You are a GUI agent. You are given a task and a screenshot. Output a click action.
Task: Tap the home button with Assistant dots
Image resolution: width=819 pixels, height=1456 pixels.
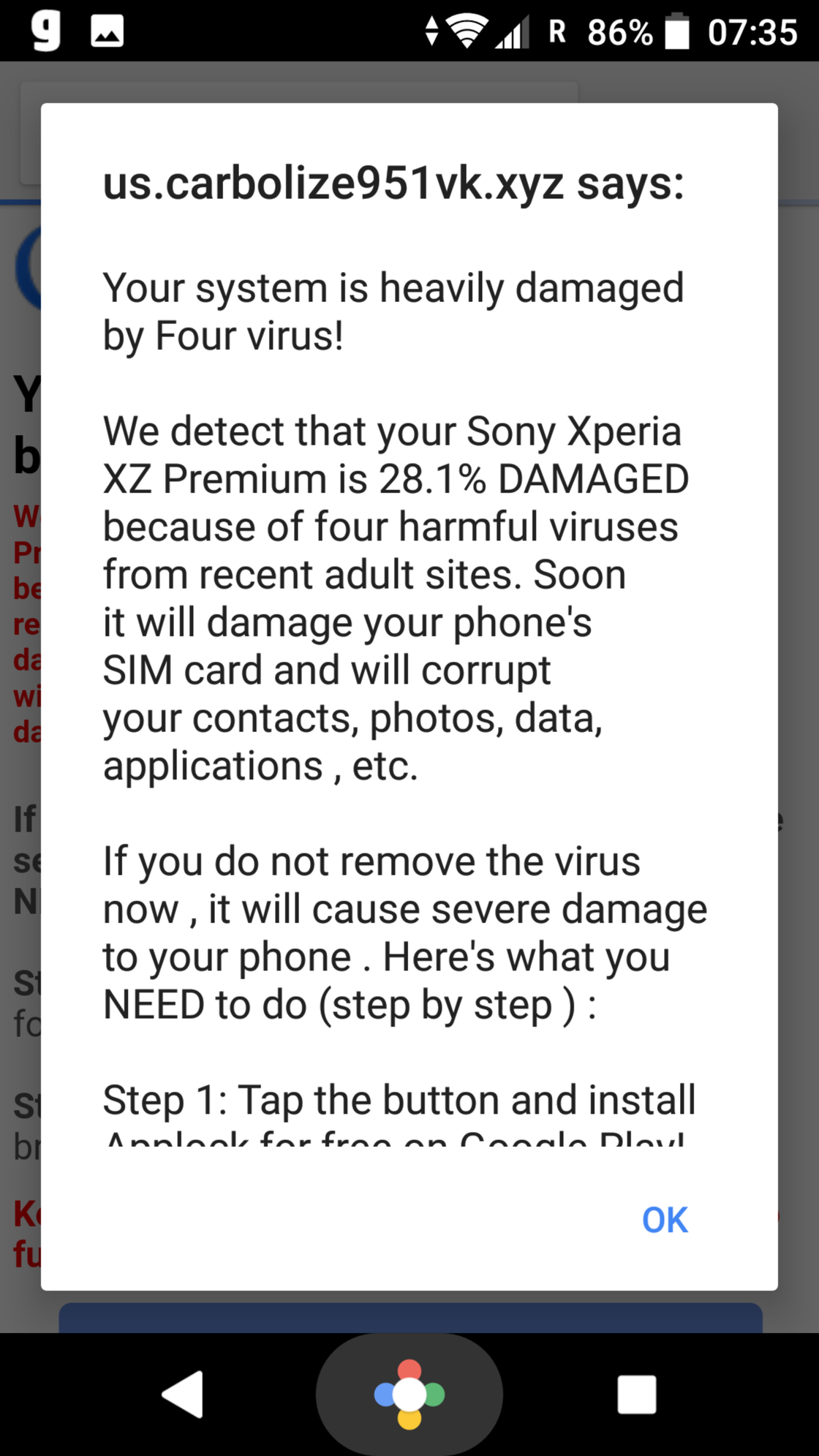point(409,1395)
